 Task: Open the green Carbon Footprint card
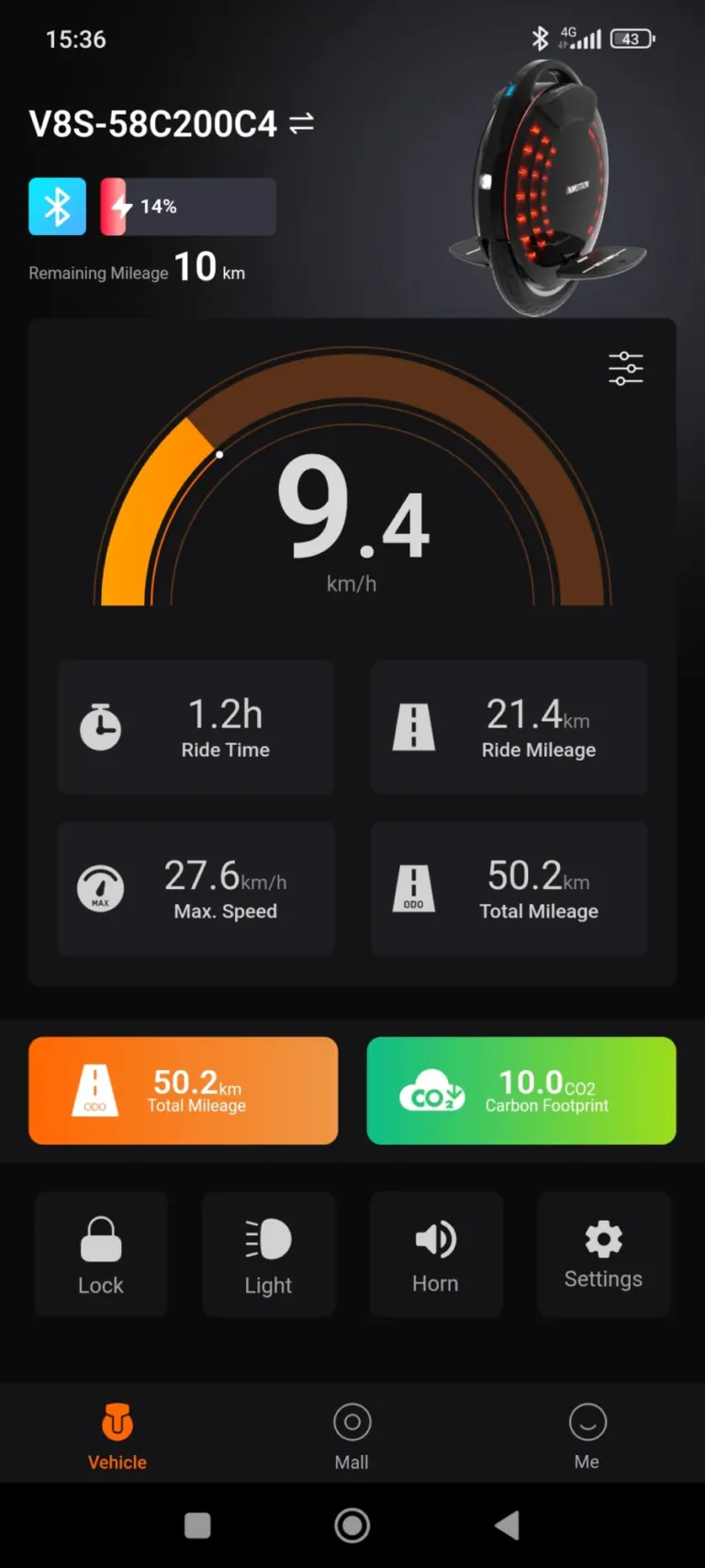point(521,1090)
